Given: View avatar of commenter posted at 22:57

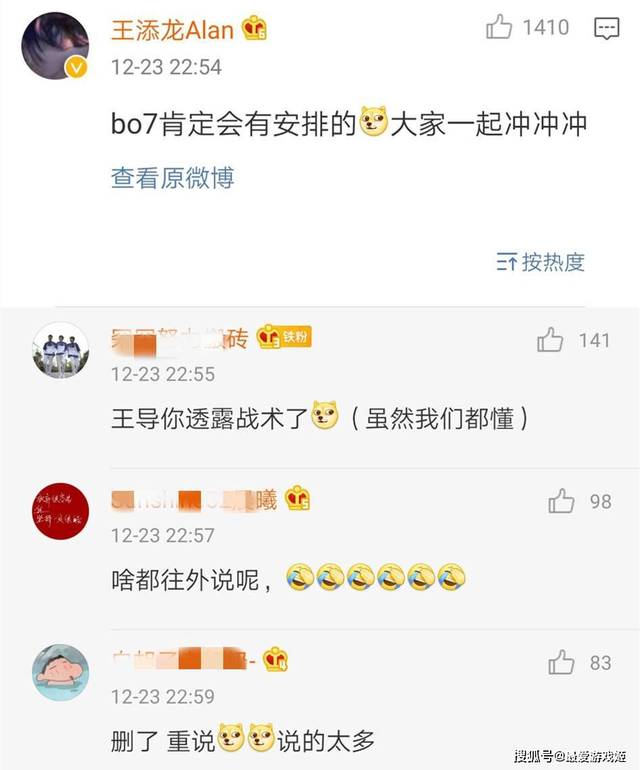Looking at the screenshot, I should point(60,510).
